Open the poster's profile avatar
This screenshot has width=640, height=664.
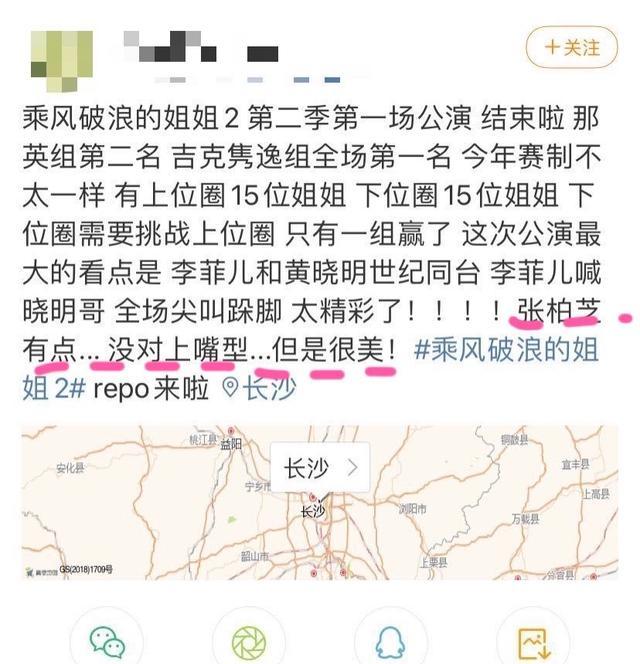click(61, 51)
